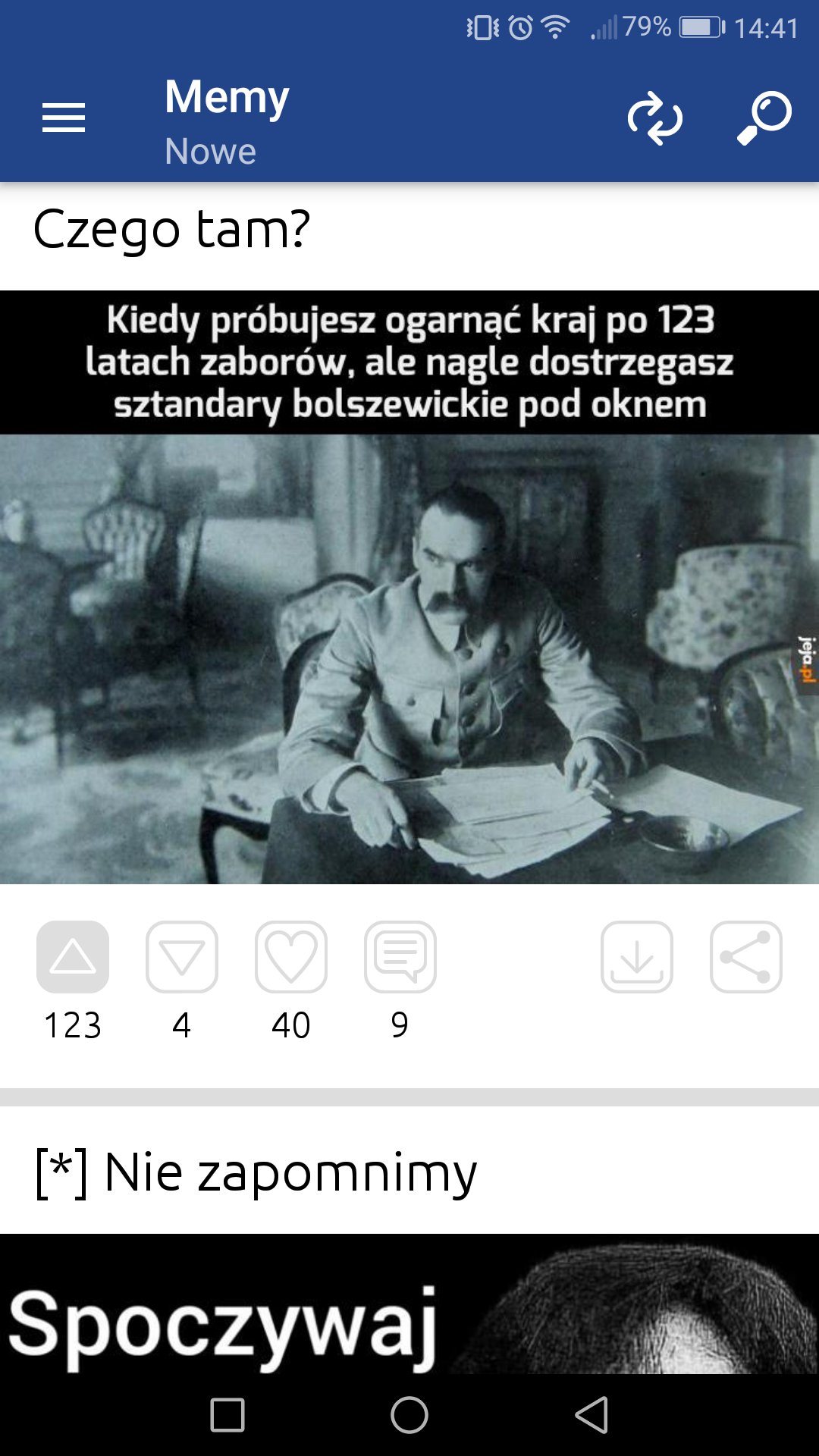Refresh the Memy feed

pos(655,118)
